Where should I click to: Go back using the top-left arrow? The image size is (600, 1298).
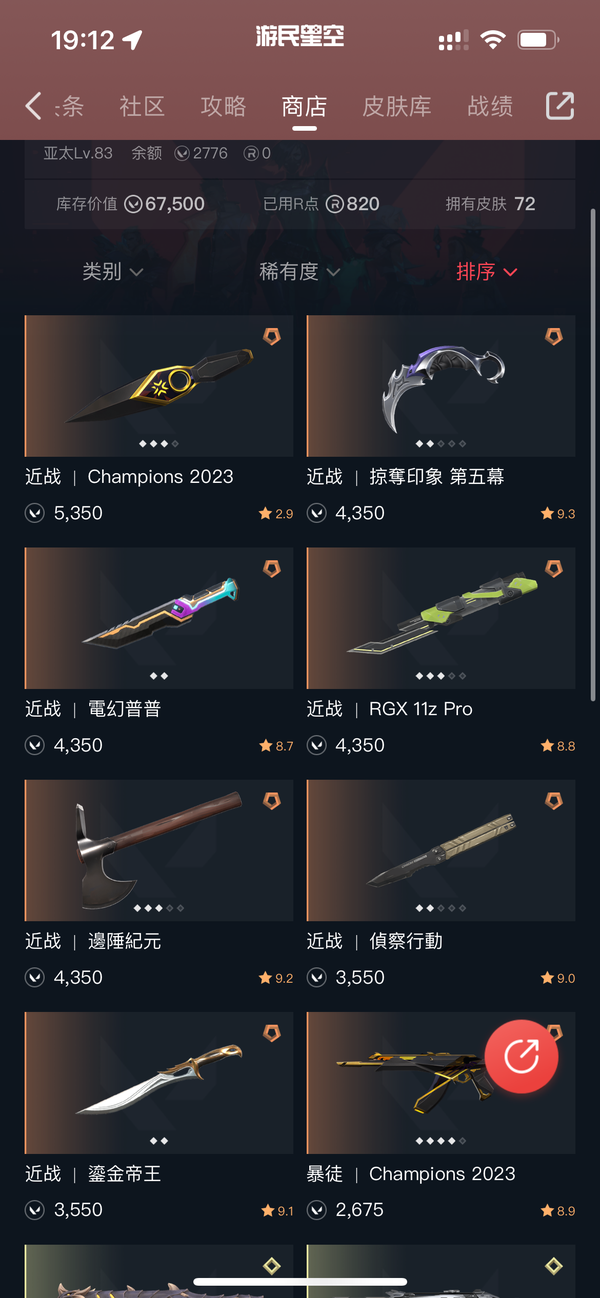click(x=33, y=106)
